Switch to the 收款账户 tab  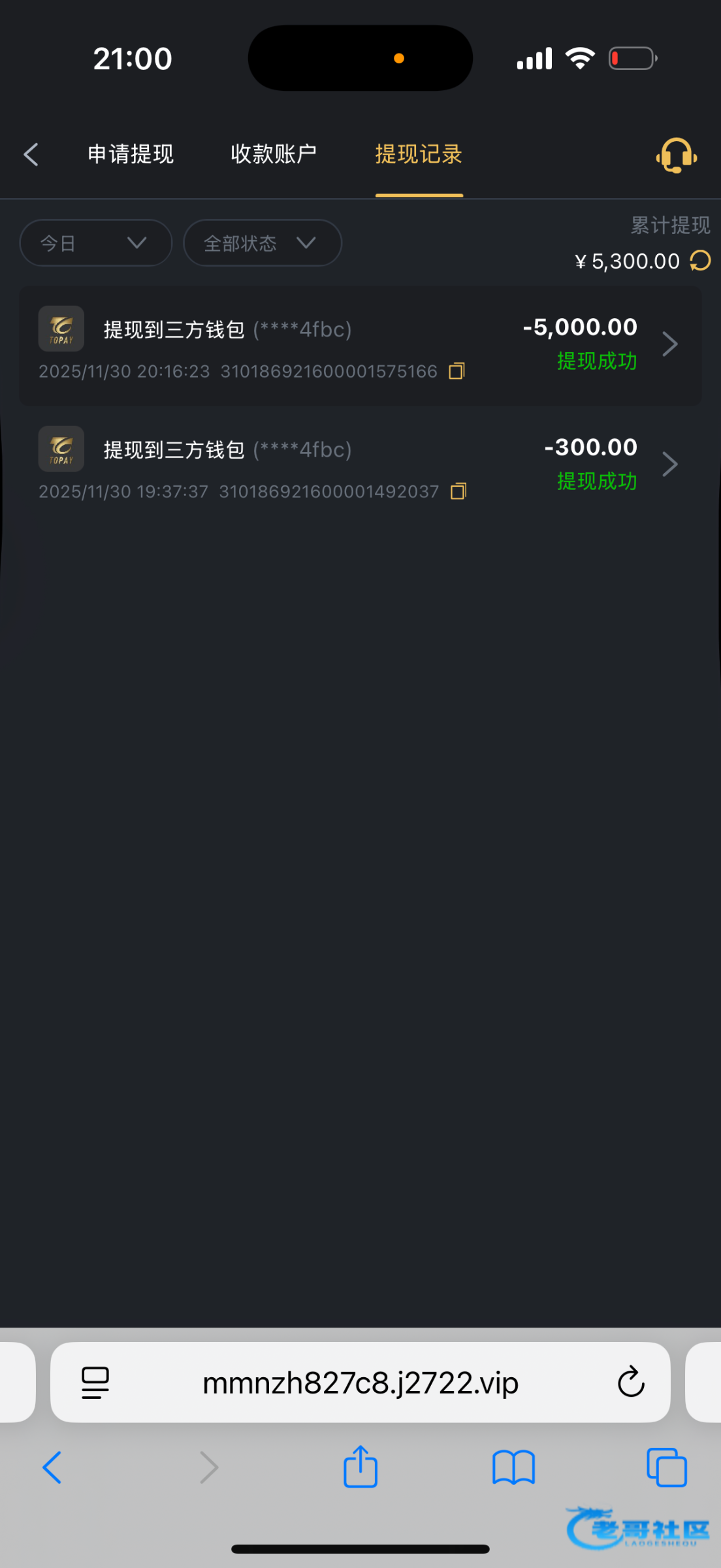274,155
